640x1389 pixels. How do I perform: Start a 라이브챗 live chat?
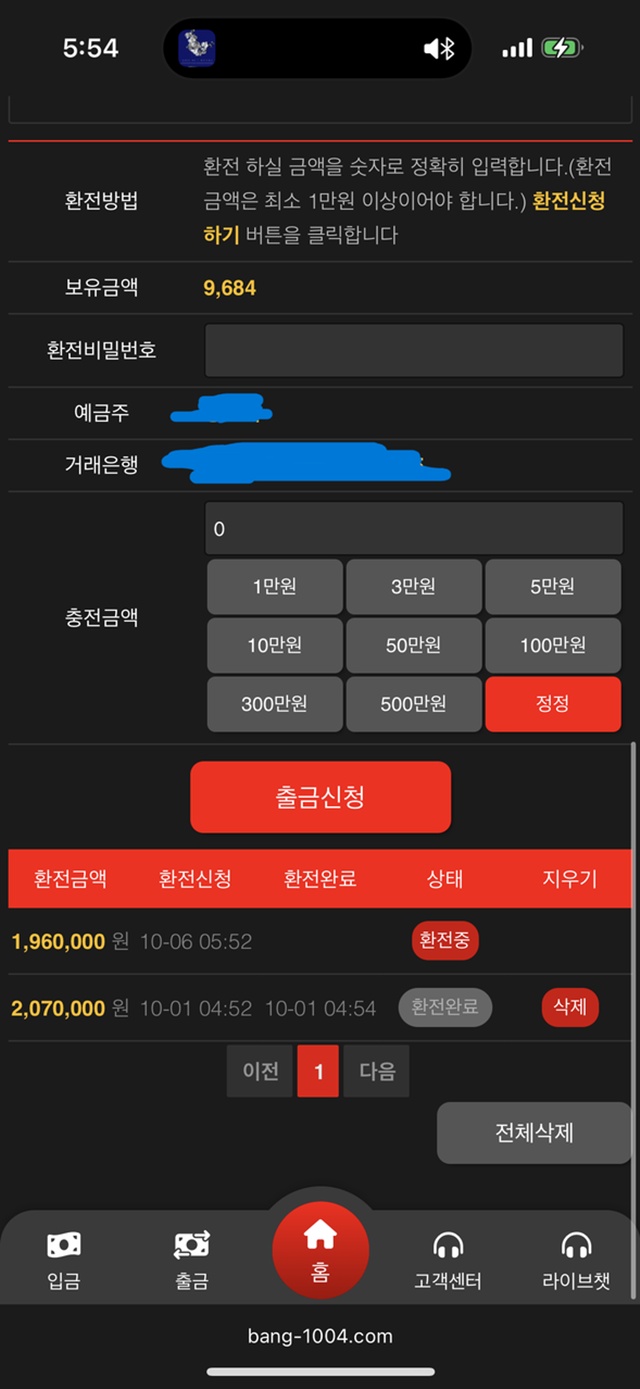click(576, 1260)
